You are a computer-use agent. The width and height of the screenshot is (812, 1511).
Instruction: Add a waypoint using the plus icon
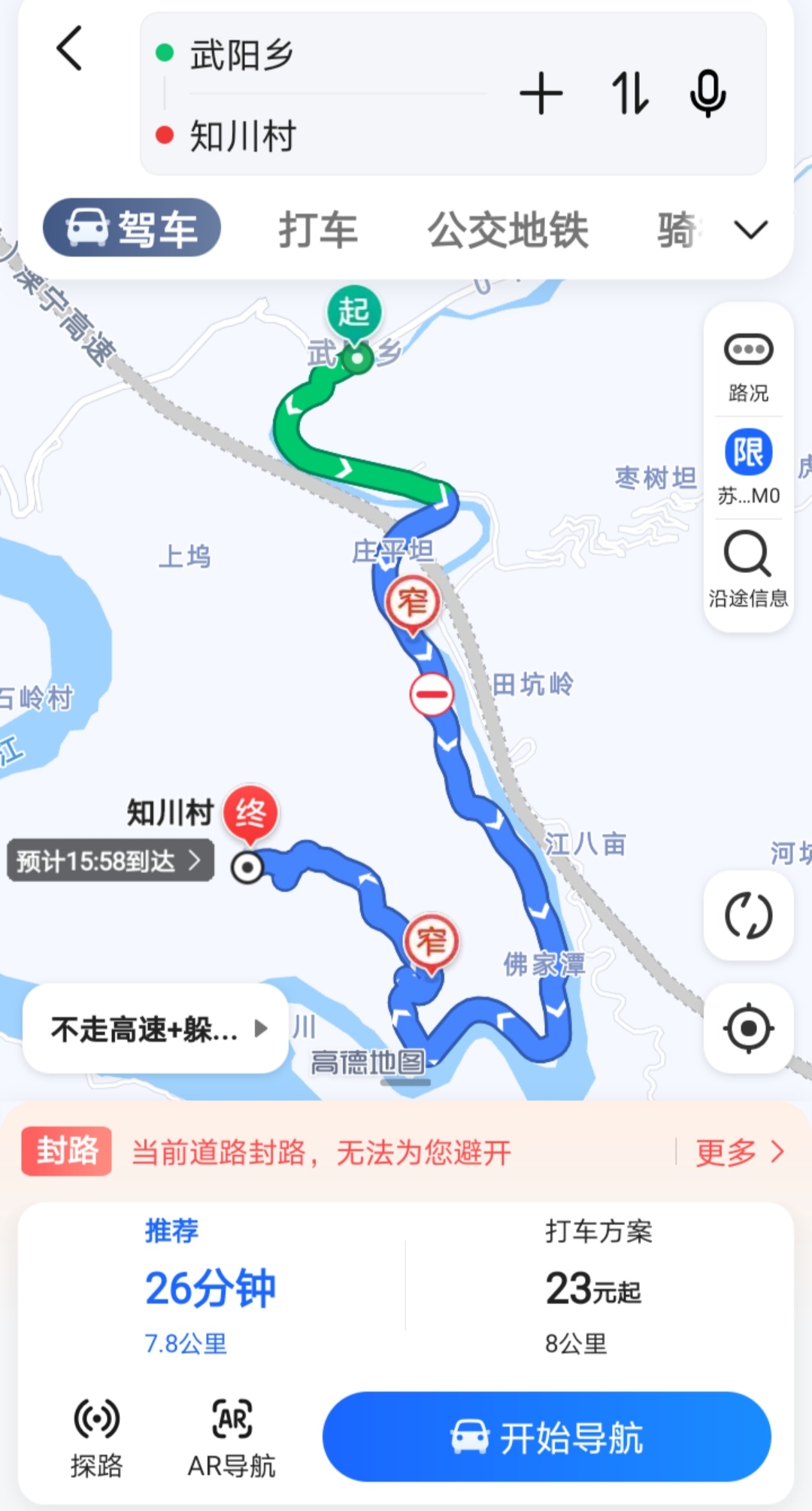[541, 94]
